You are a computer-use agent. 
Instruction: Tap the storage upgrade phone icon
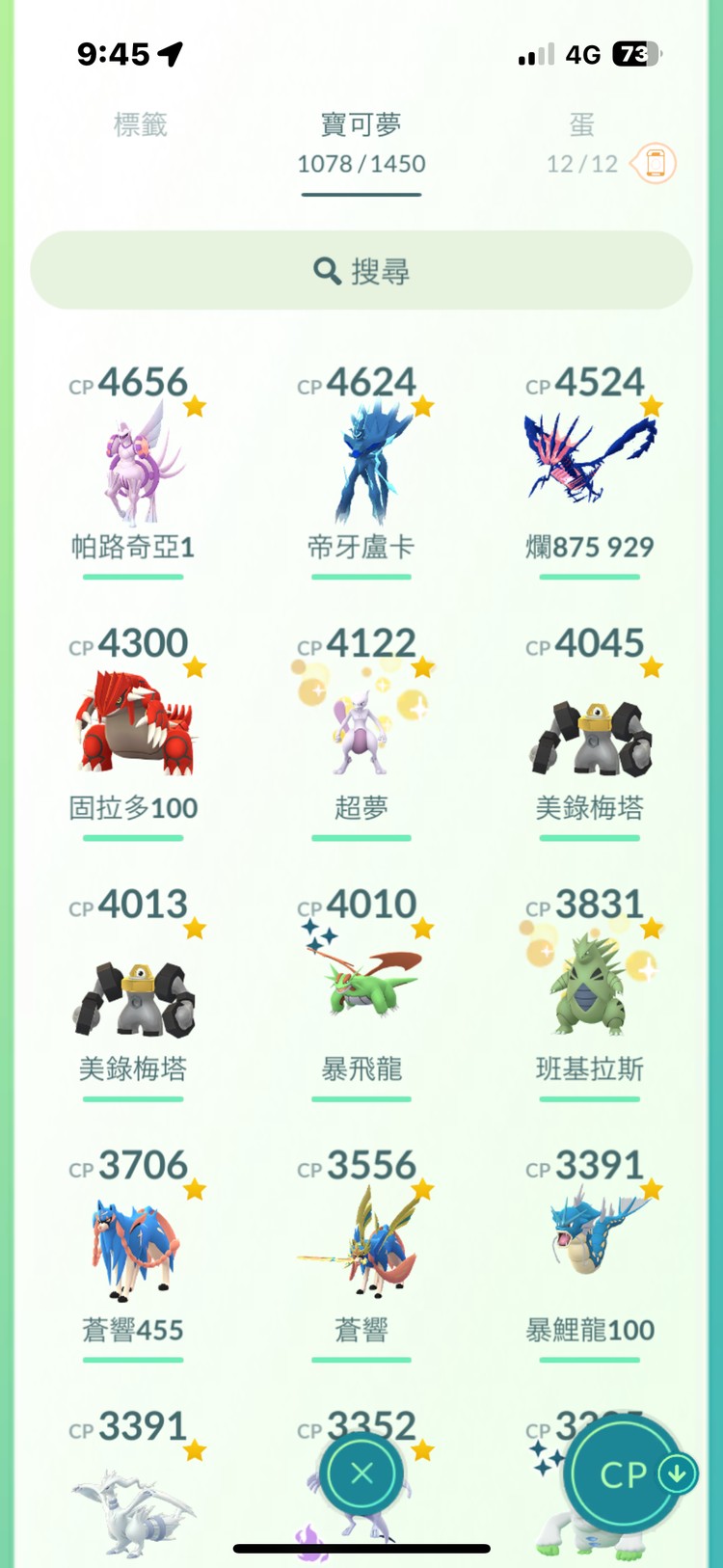click(x=655, y=164)
